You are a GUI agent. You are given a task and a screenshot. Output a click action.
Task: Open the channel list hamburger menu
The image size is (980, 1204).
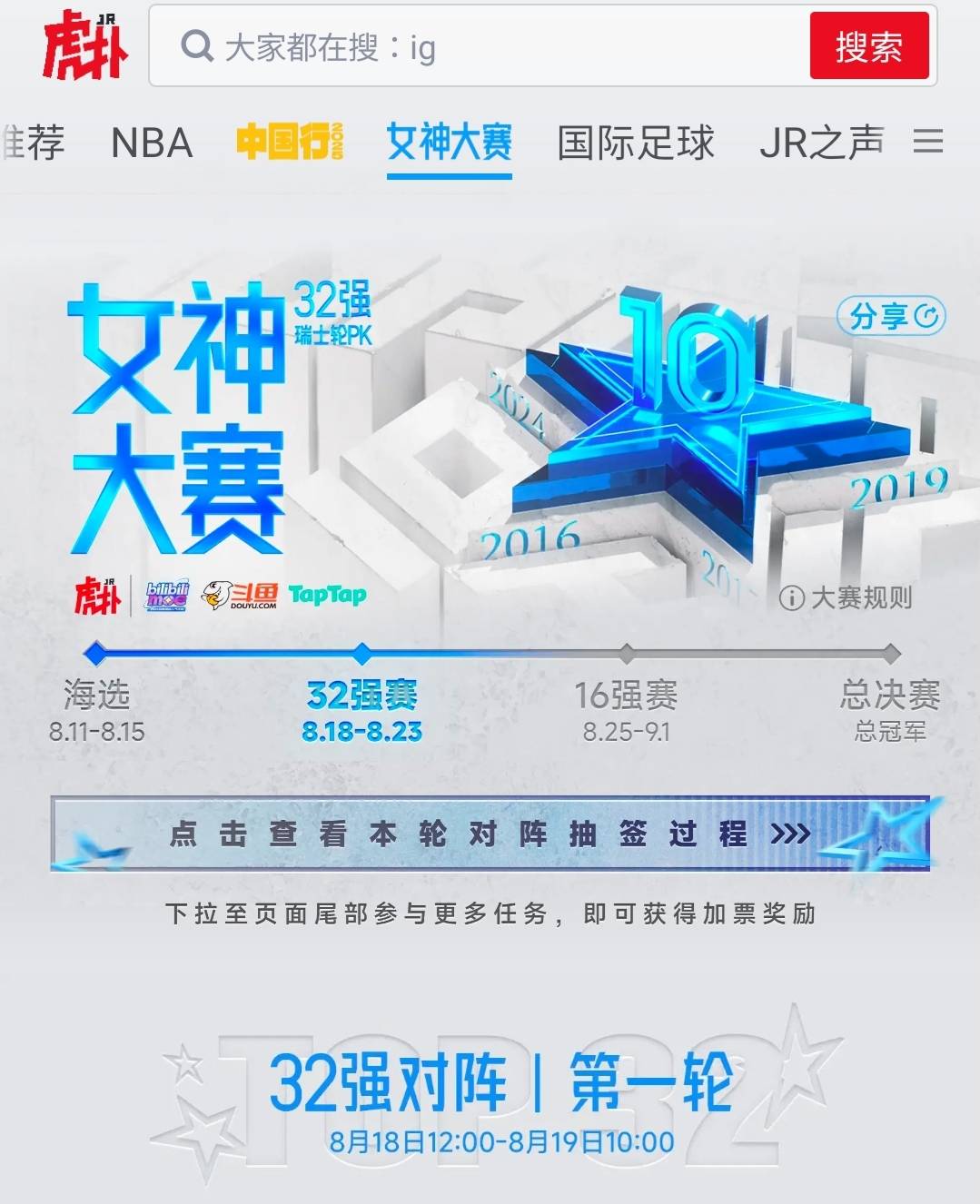coord(927,142)
